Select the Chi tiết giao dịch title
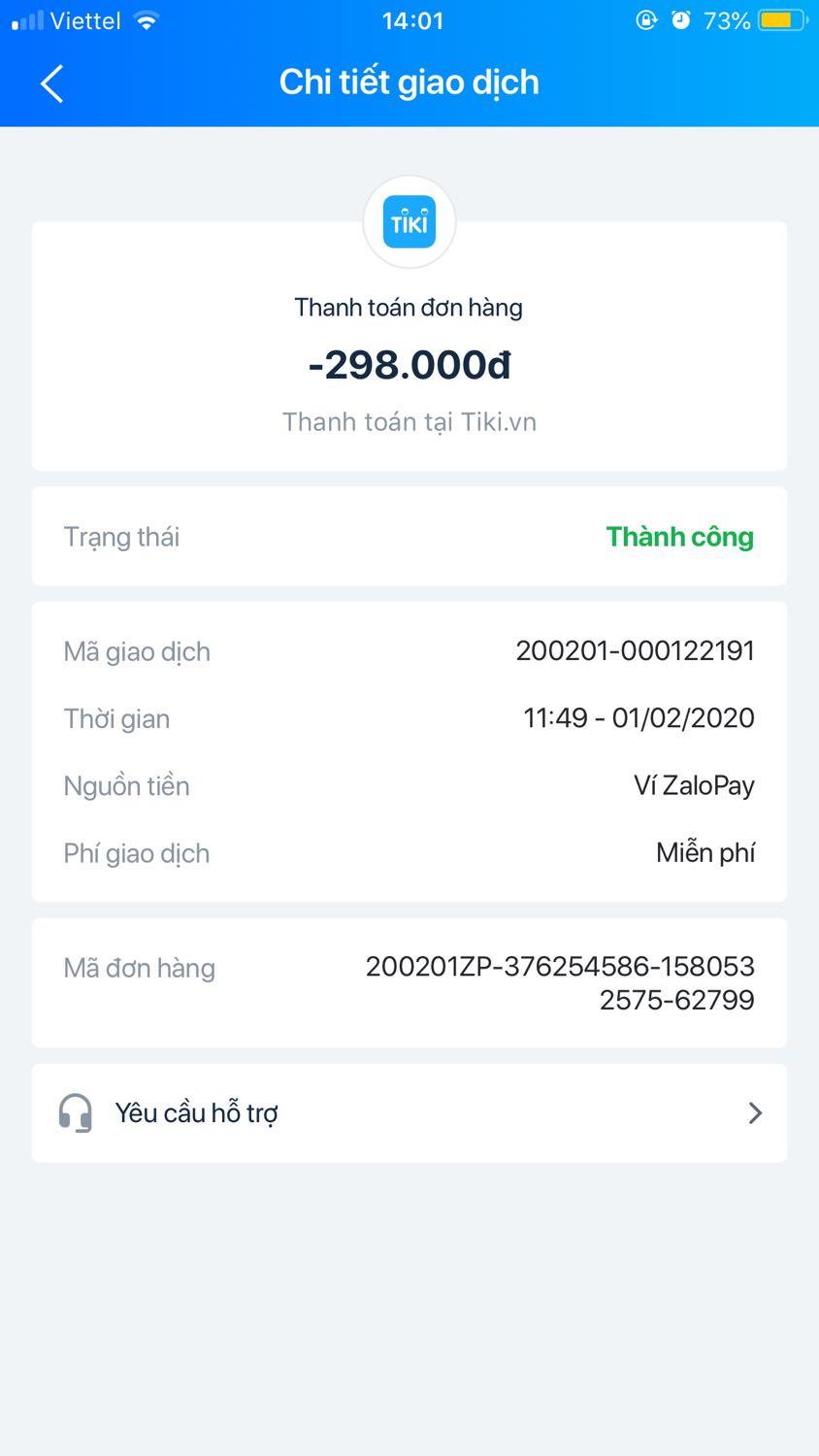 click(x=409, y=83)
